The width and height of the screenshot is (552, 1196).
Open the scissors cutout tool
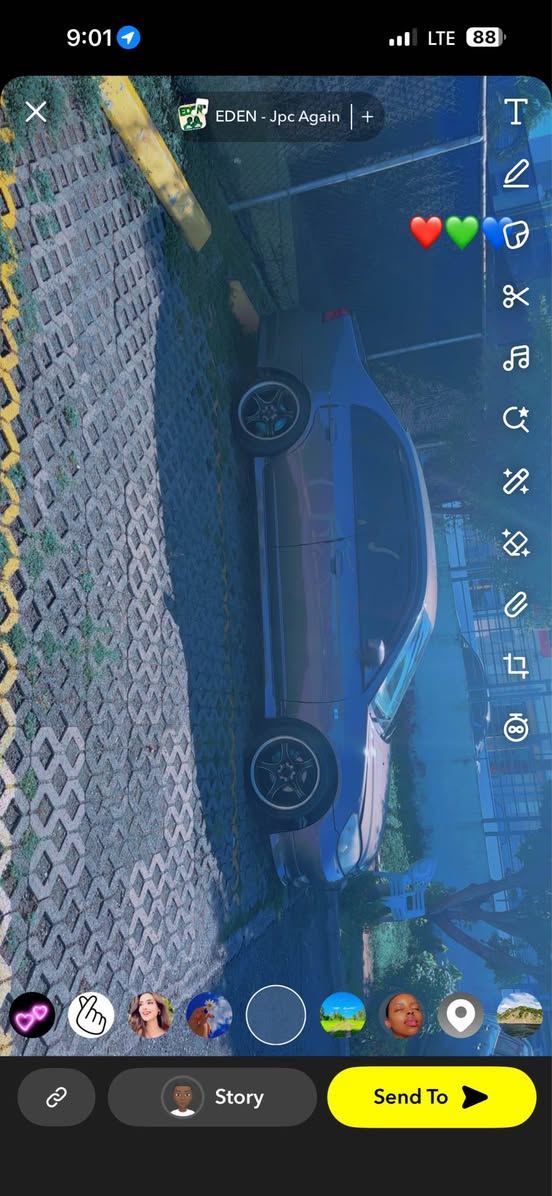pos(516,296)
